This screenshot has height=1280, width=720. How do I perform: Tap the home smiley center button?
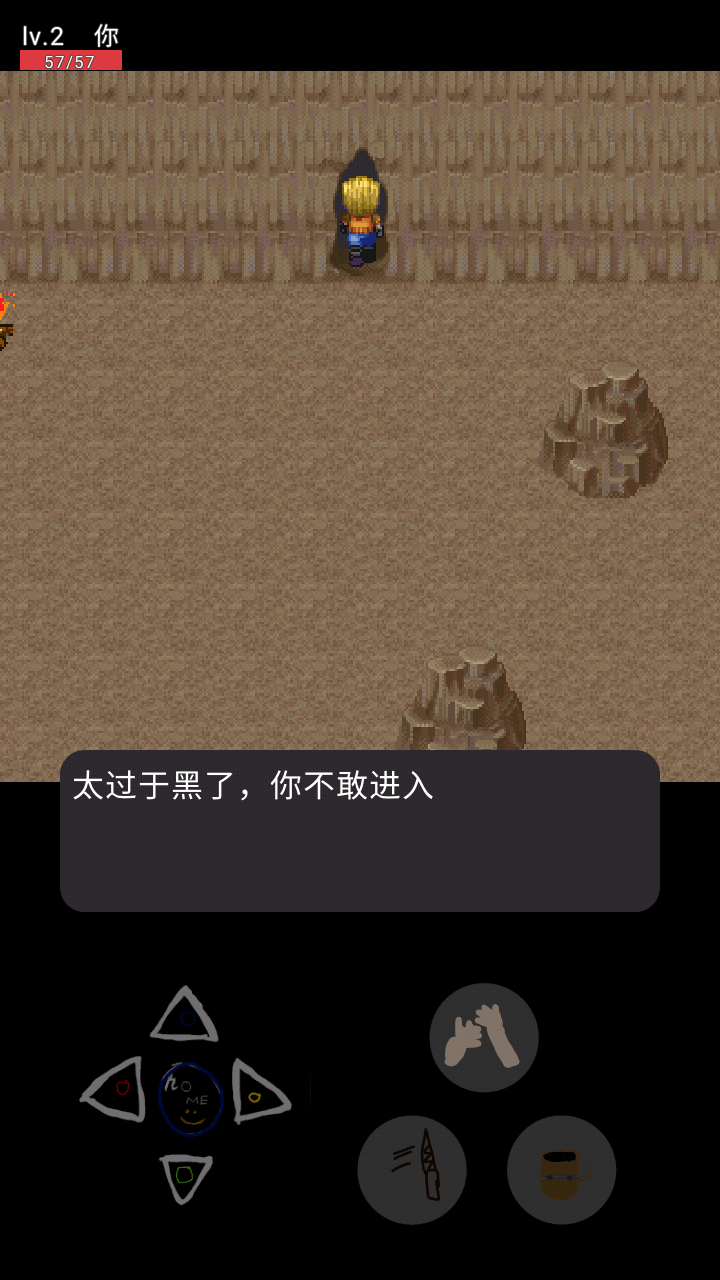(190, 1098)
